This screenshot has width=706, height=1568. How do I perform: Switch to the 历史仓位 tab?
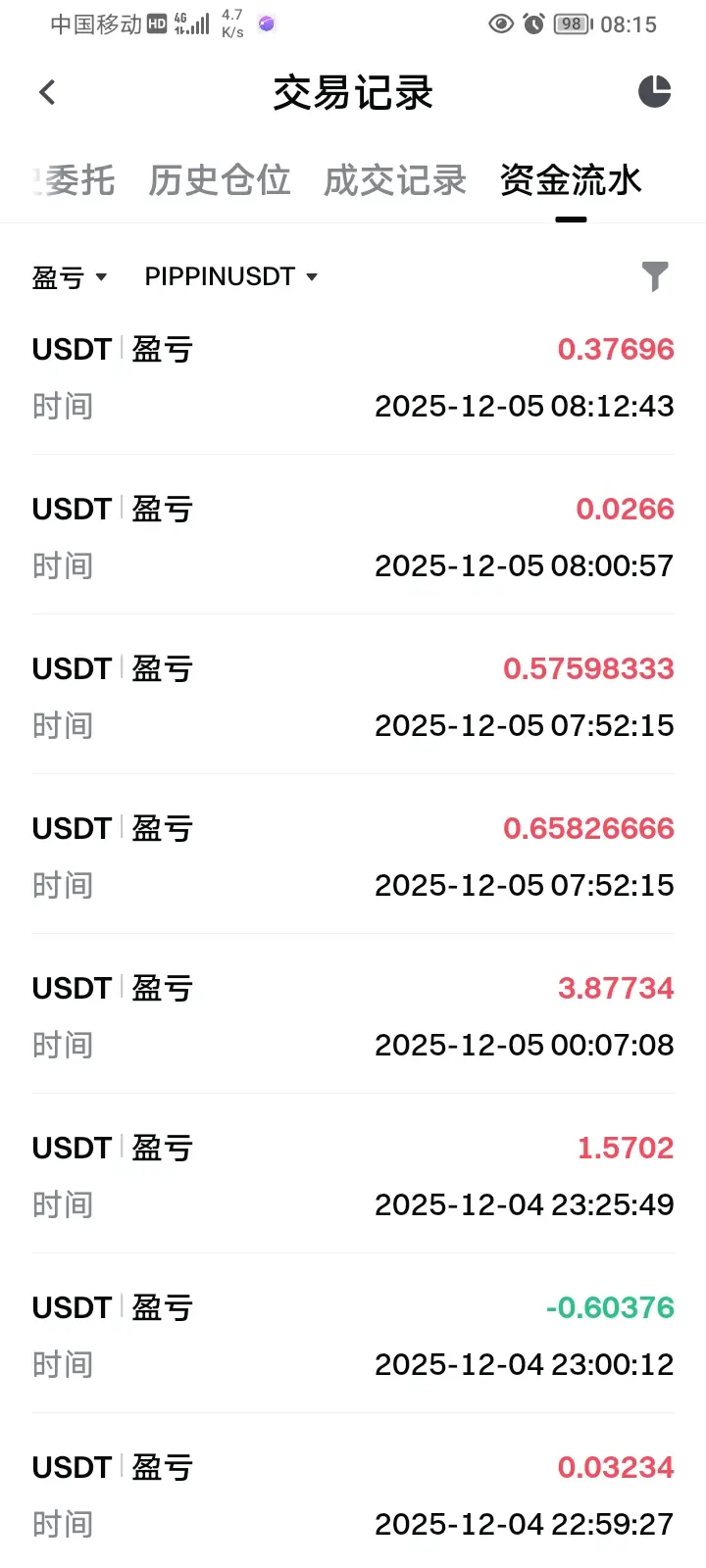[x=220, y=180]
